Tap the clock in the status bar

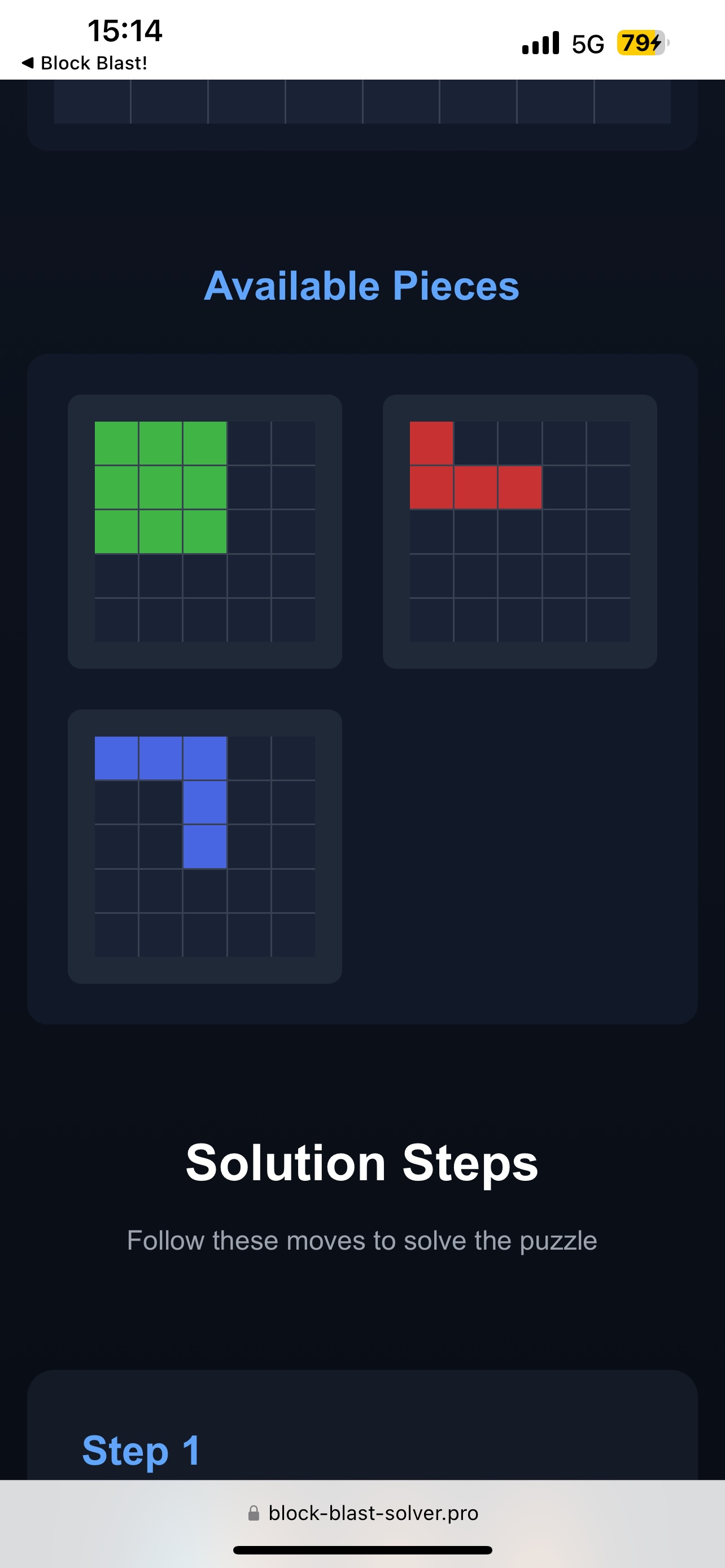[x=125, y=29]
